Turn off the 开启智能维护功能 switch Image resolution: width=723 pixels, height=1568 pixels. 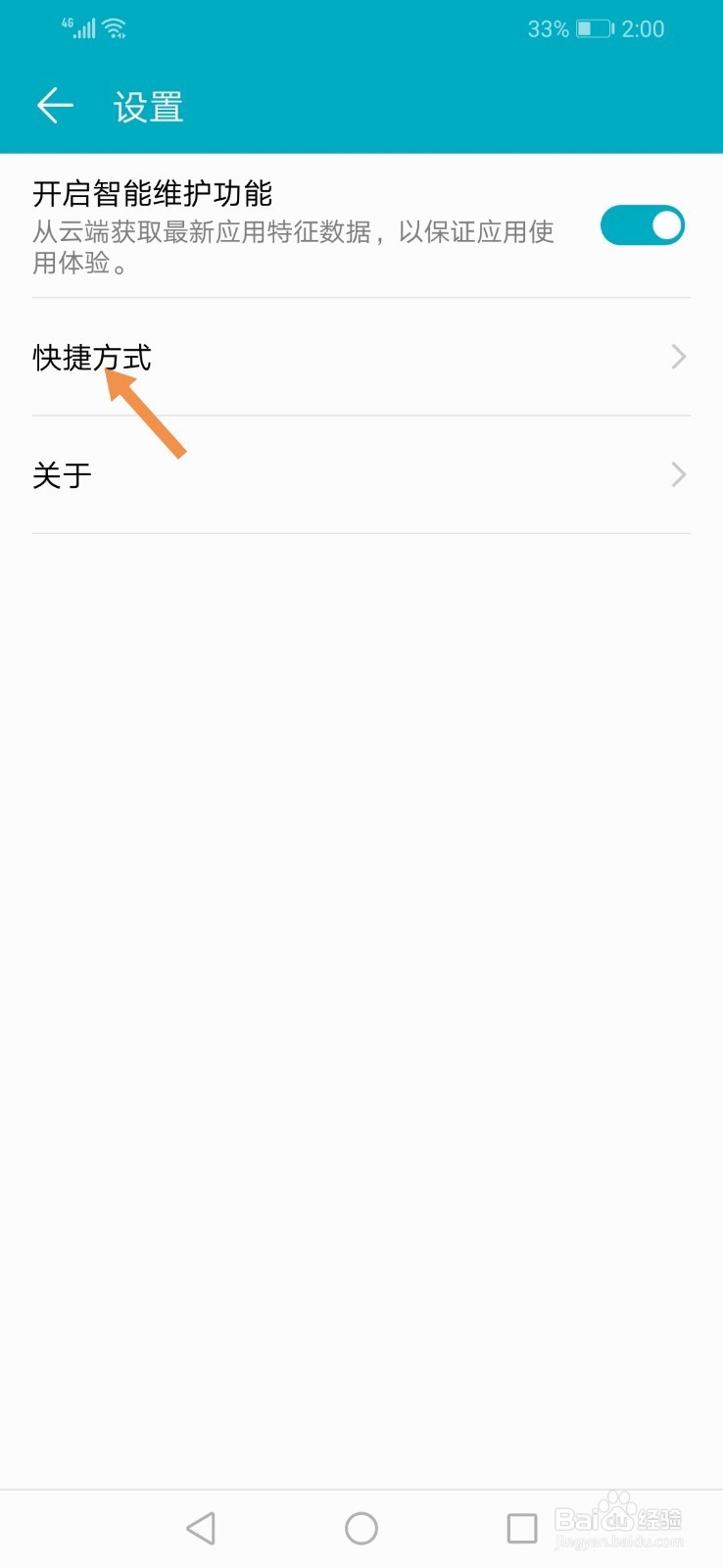coord(643,225)
